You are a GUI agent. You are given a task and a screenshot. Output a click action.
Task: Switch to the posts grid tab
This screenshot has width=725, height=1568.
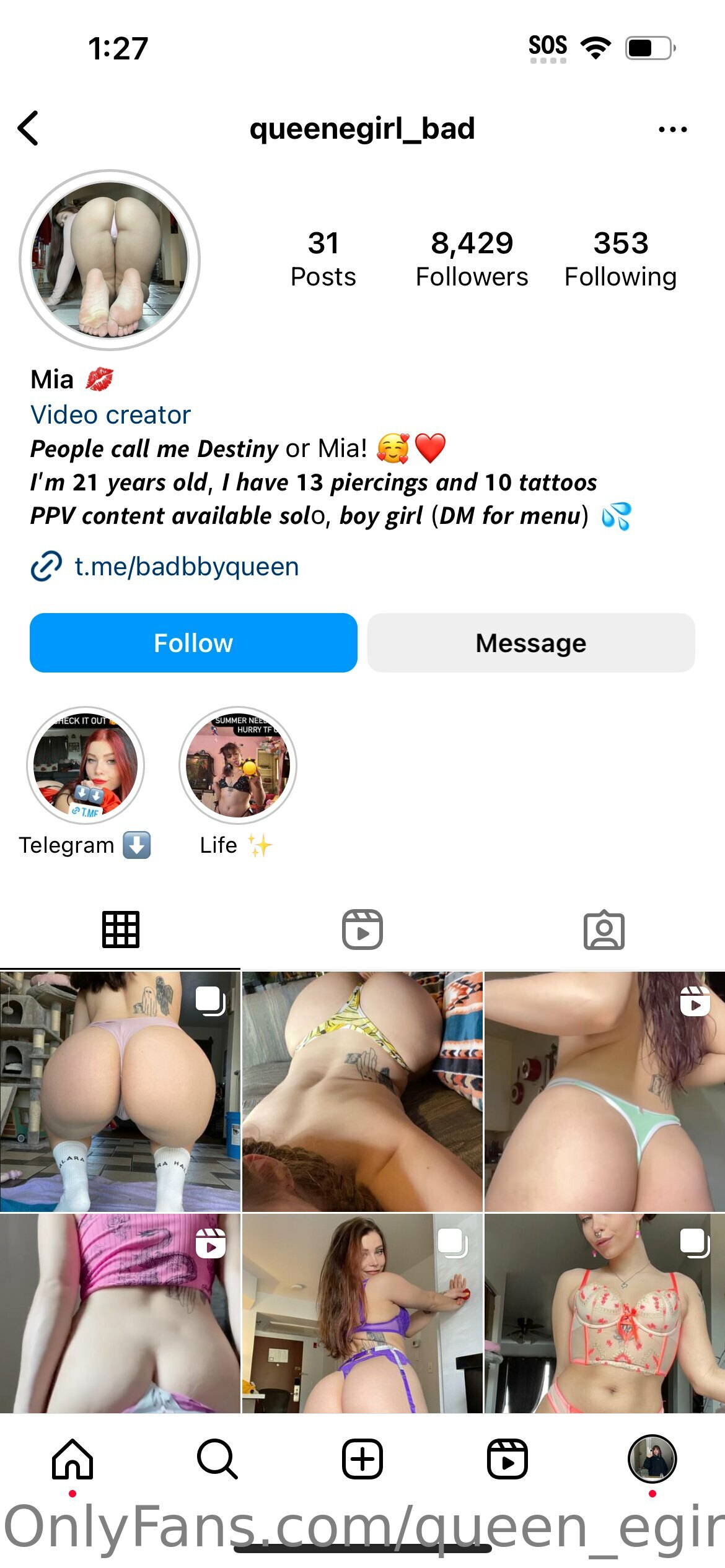(121, 930)
